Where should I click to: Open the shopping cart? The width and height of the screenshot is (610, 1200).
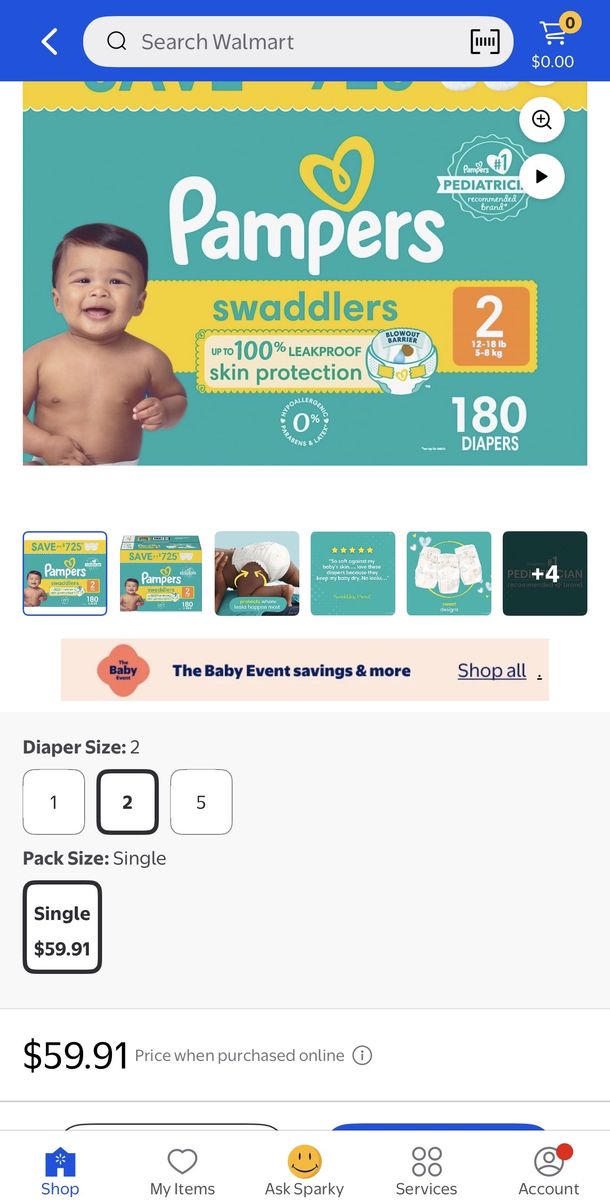[x=552, y=44]
